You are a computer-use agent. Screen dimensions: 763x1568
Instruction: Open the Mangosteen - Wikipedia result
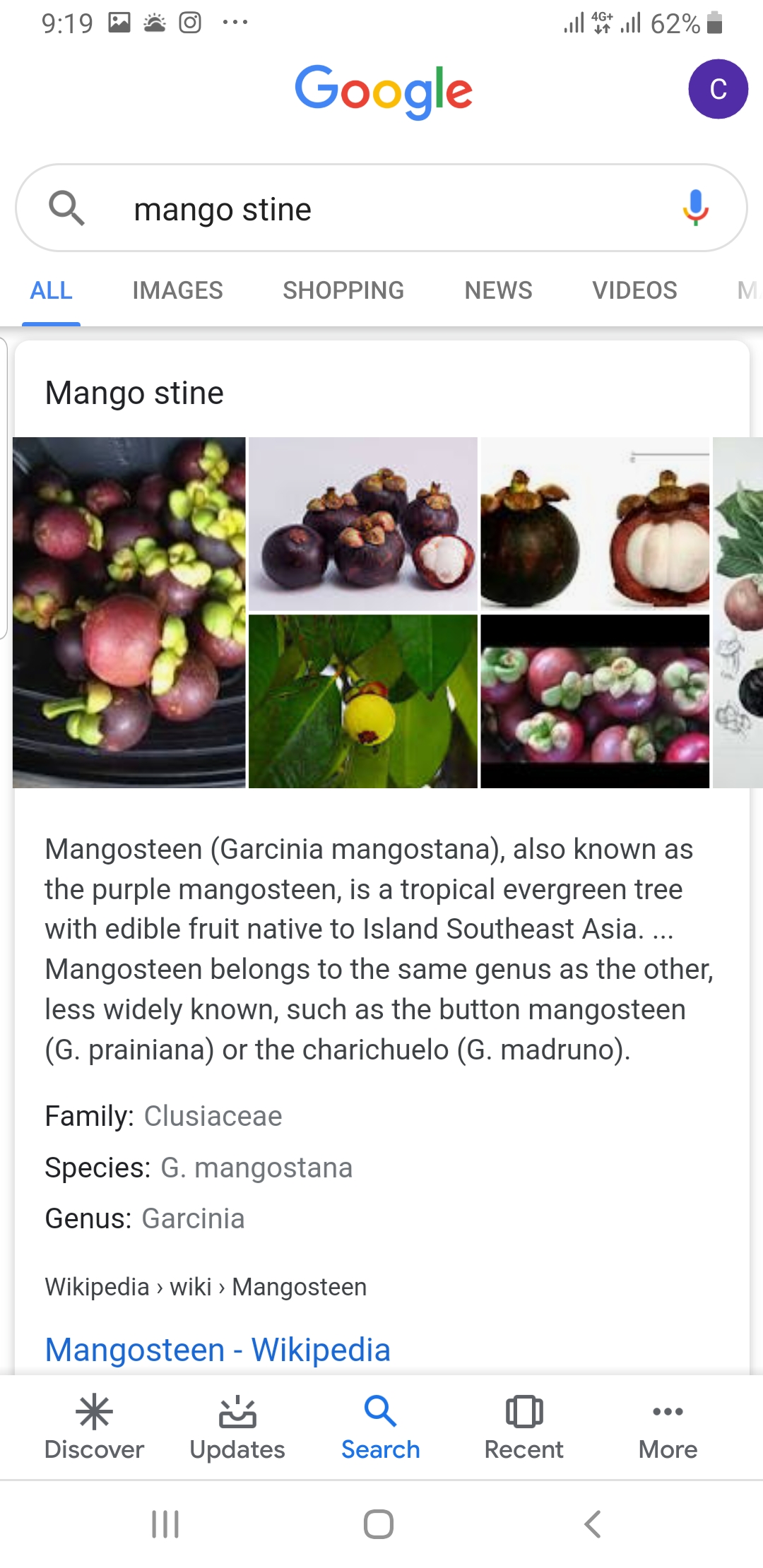218,1350
